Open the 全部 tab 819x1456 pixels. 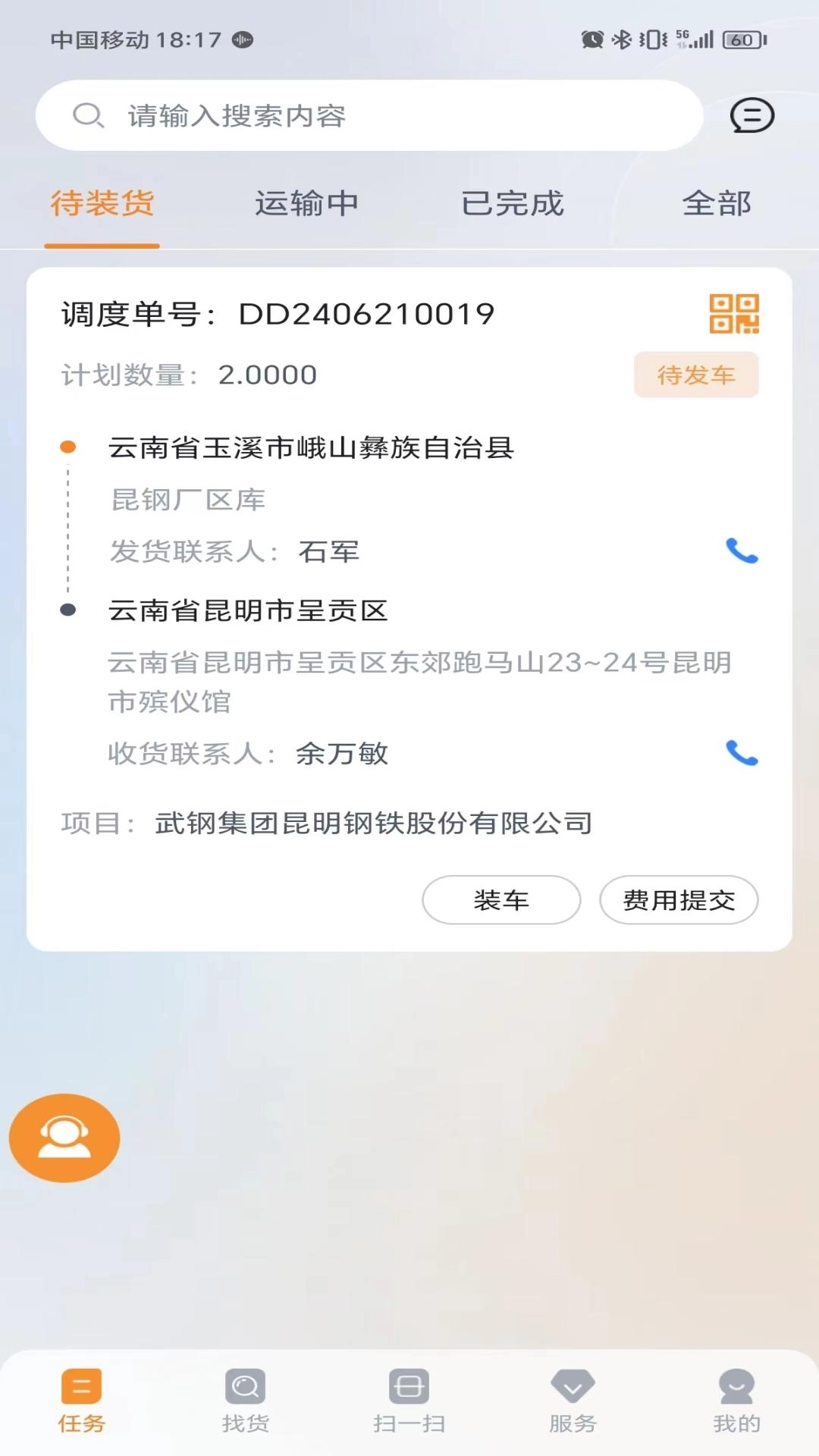coord(717,202)
